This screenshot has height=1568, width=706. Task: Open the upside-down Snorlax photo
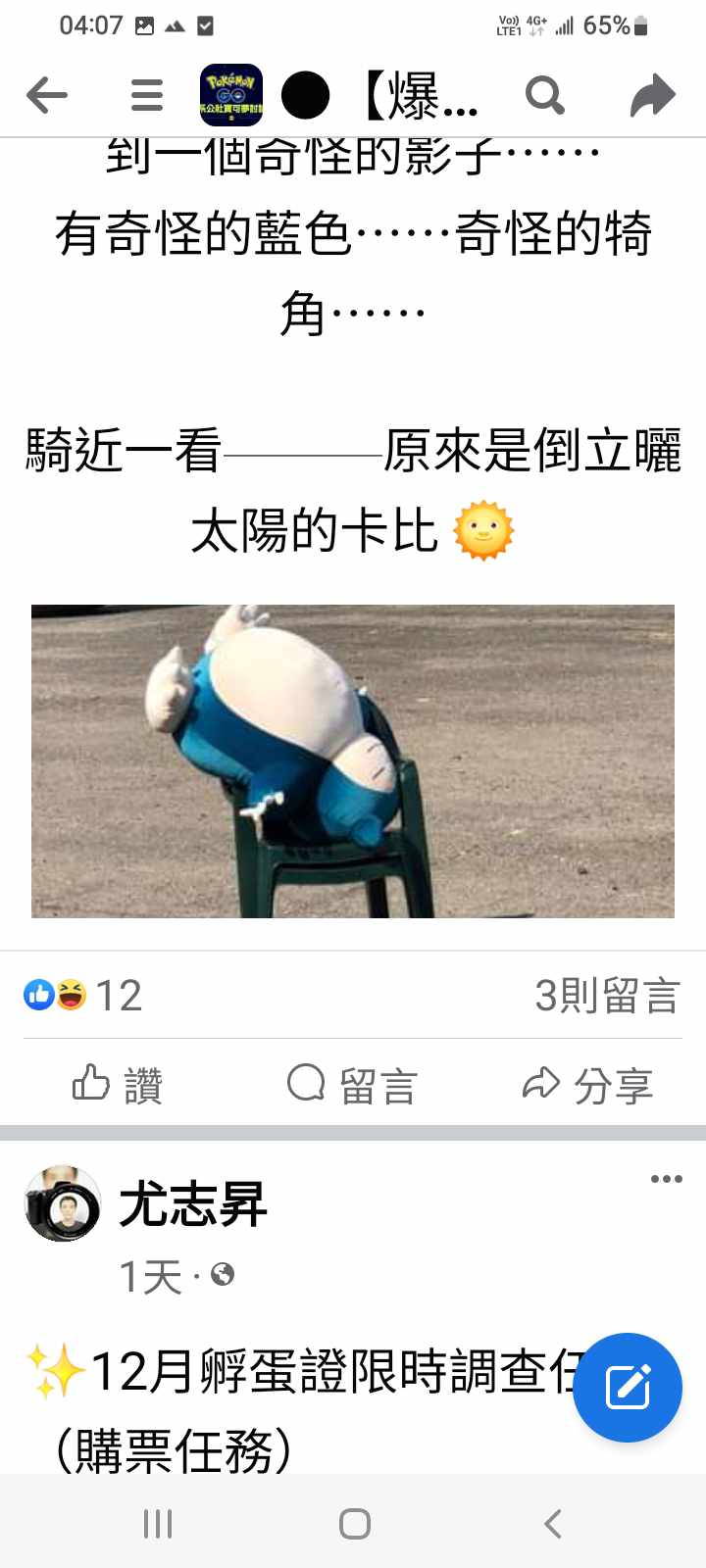coord(353,760)
